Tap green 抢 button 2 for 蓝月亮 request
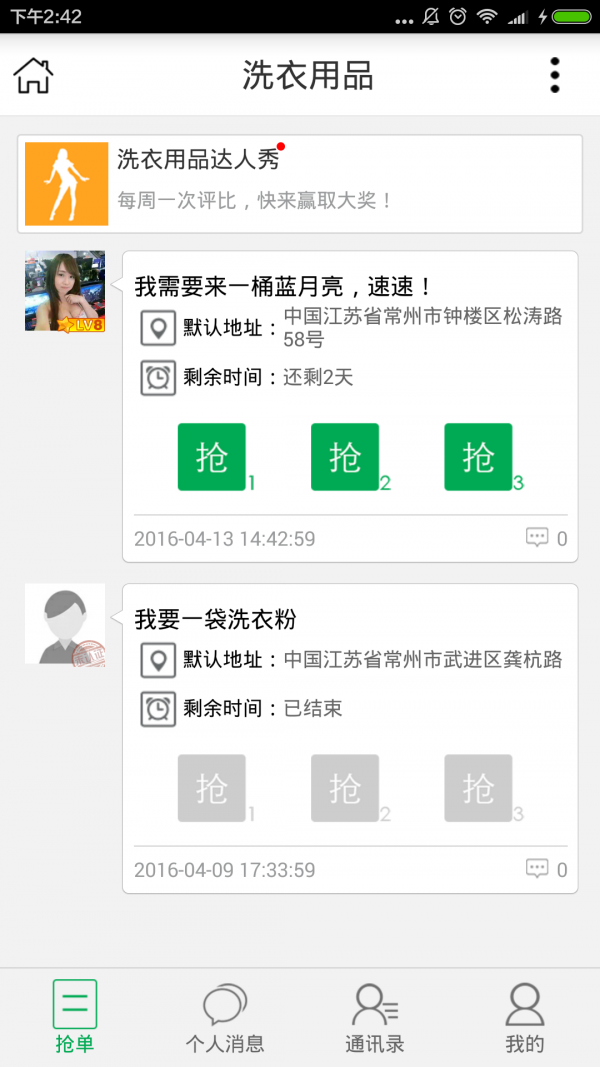 point(345,457)
